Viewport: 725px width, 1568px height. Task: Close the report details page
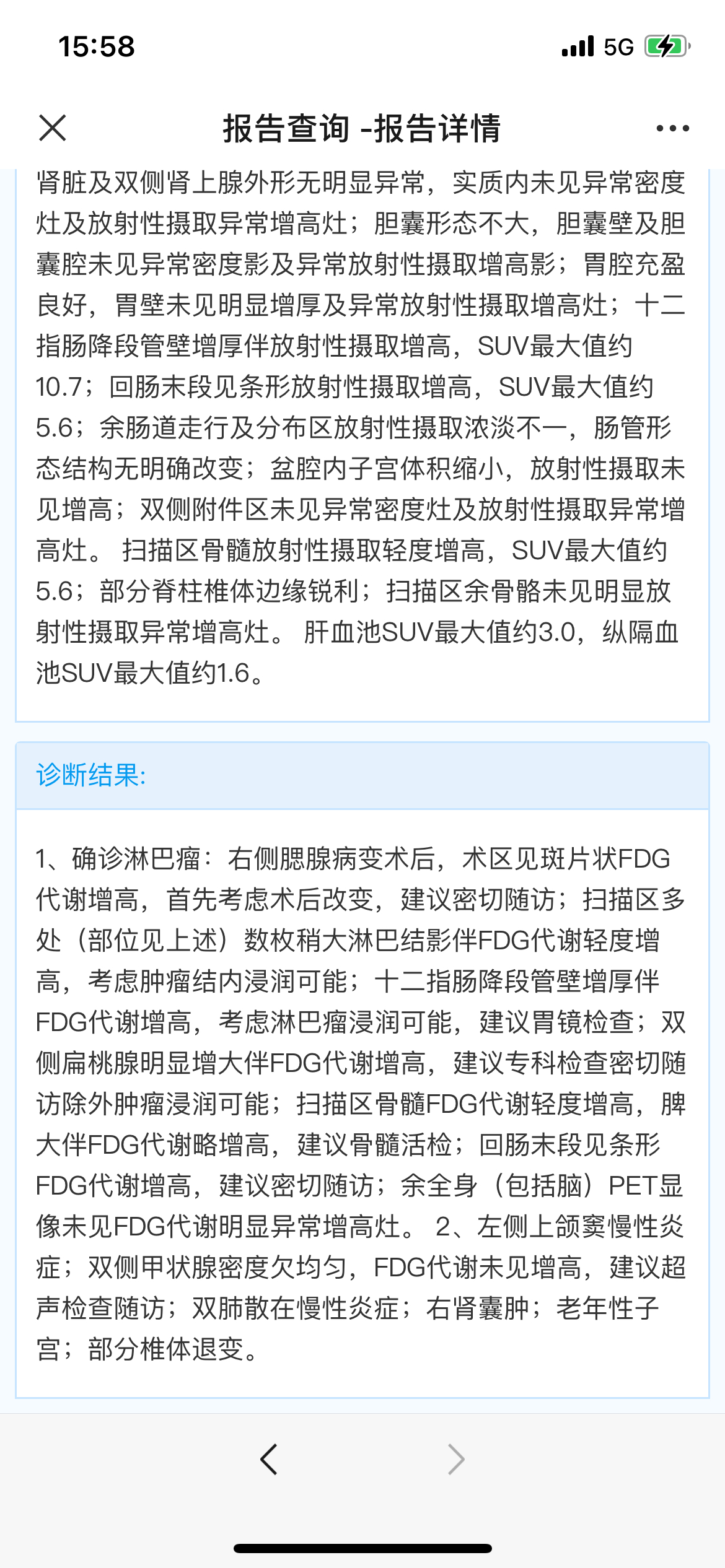52,128
